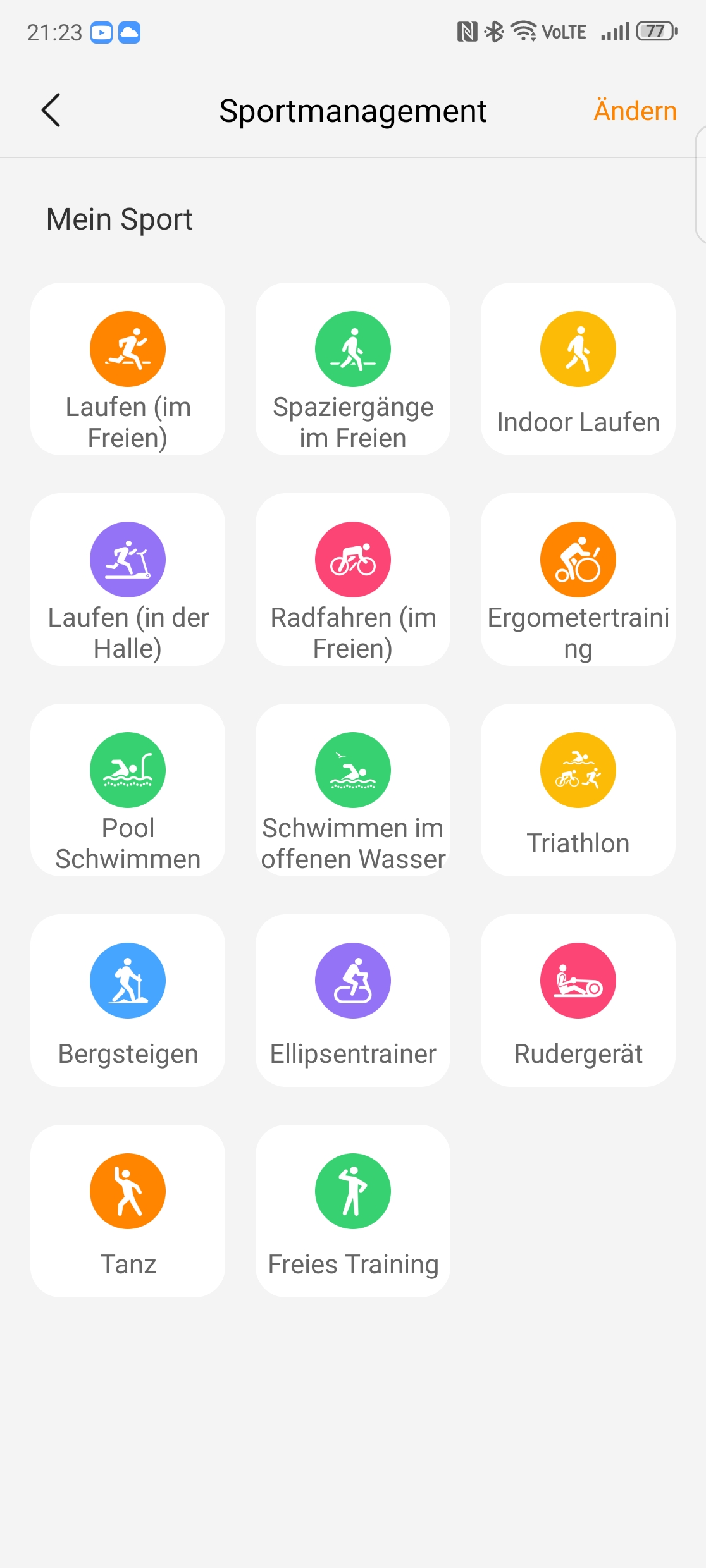Image resolution: width=706 pixels, height=1568 pixels.
Task: Select Radfahren (im Freien)
Action: 353,579
